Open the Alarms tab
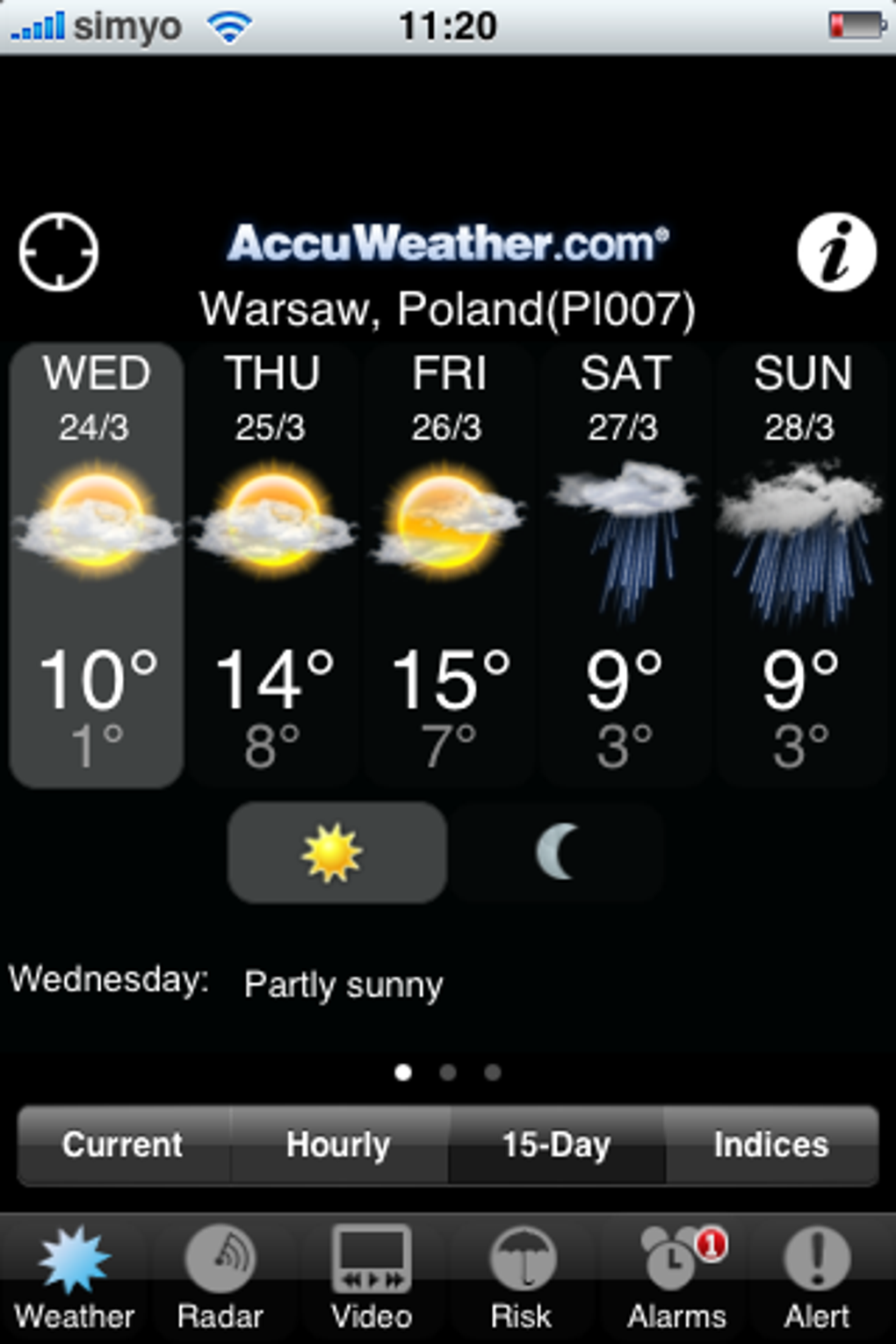 click(676, 1279)
